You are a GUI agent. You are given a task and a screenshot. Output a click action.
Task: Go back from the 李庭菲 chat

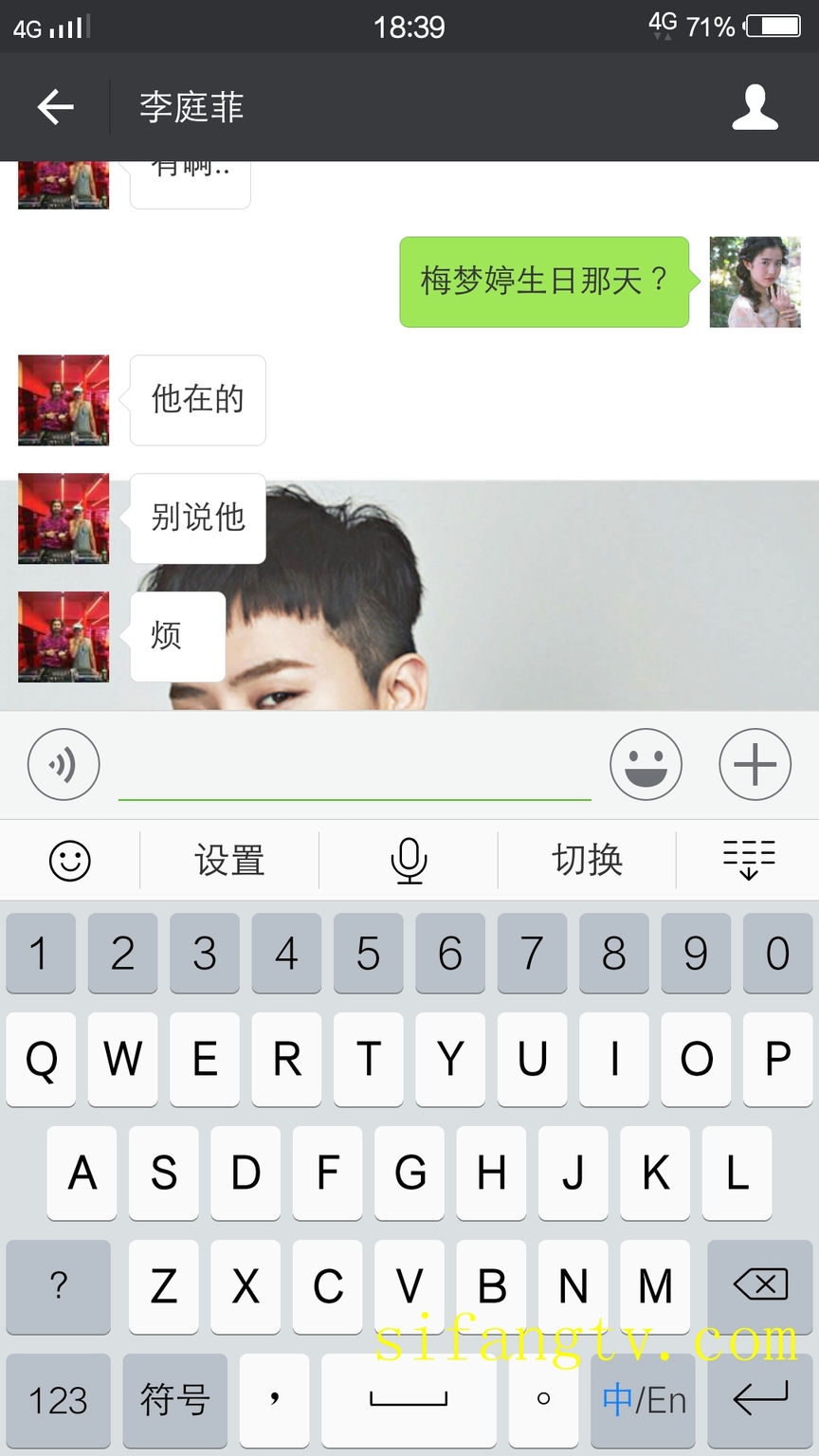(55, 107)
